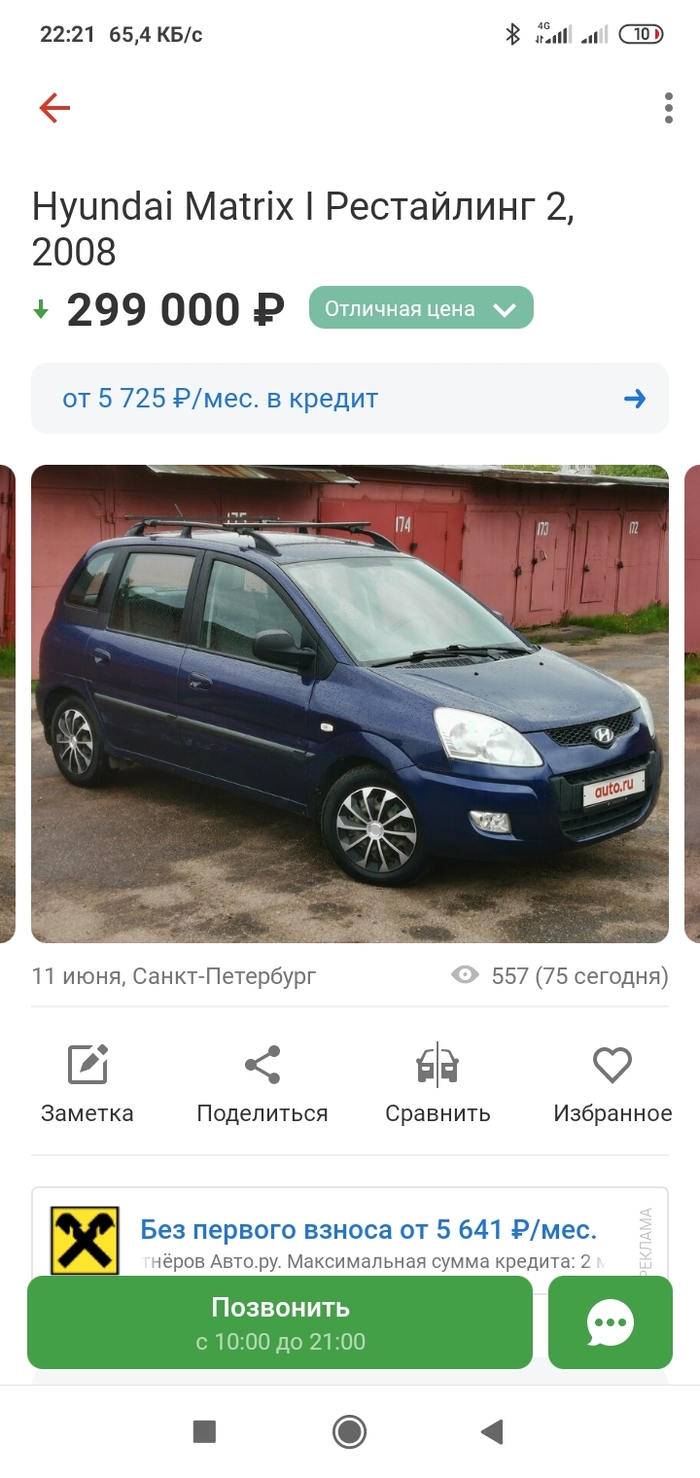The image size is (700, 1478).
Task: Open chat with the seller
Action: tap(610, 1323)
